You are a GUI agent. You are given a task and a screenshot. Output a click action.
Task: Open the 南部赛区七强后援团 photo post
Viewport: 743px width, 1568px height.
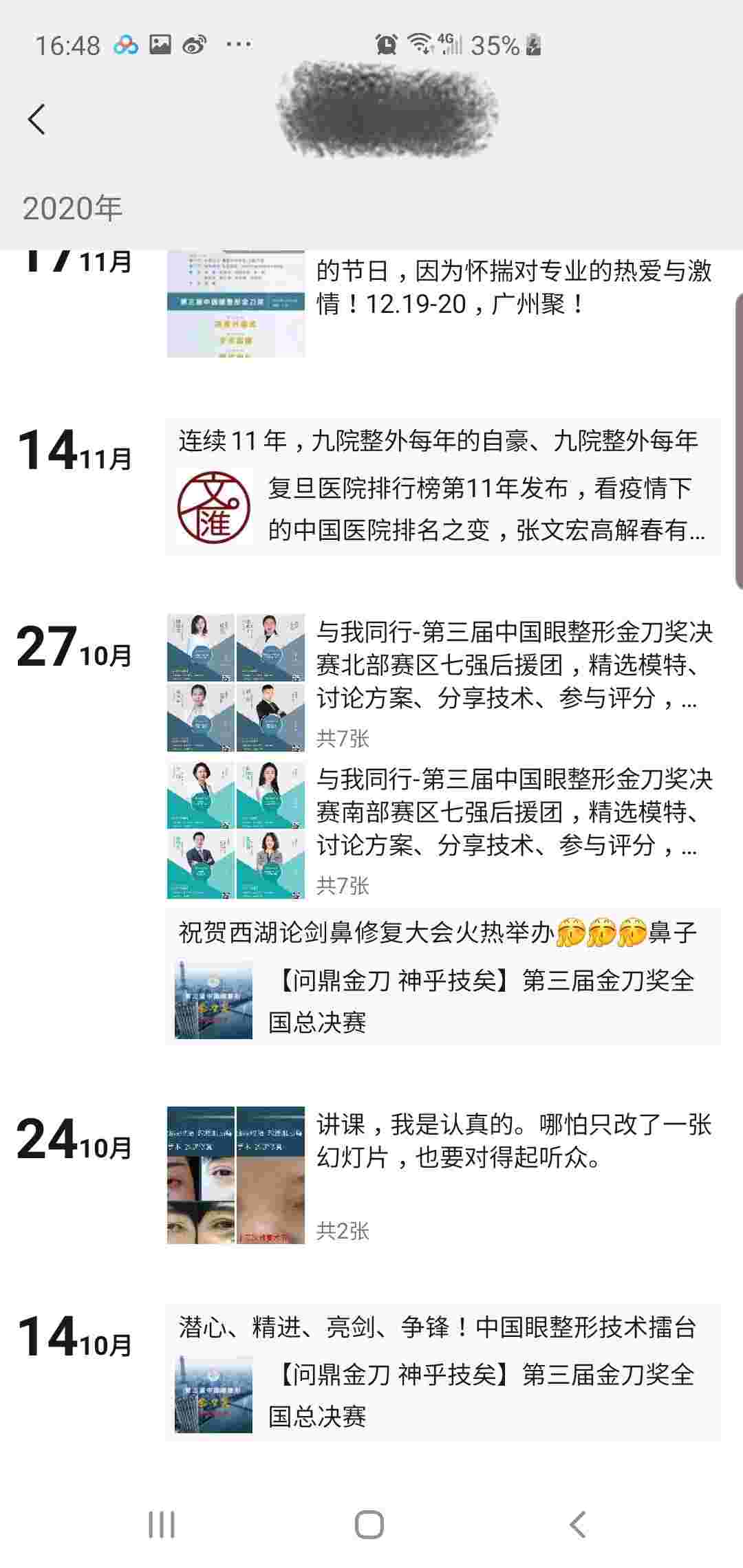click(x=235, y=830)
